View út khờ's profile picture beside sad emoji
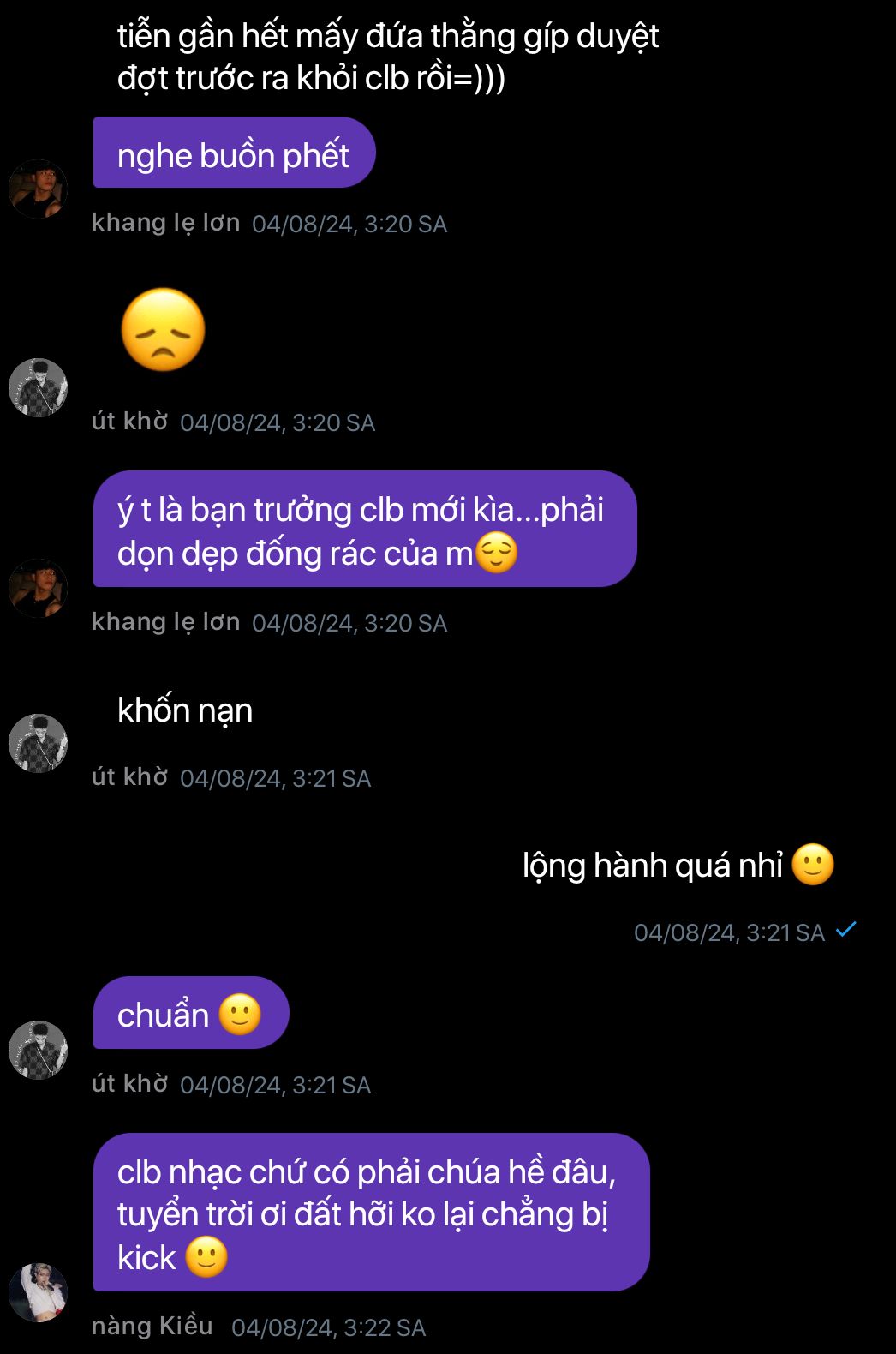This screenshot has width=896, height=1354. click(x=39, y=387)
